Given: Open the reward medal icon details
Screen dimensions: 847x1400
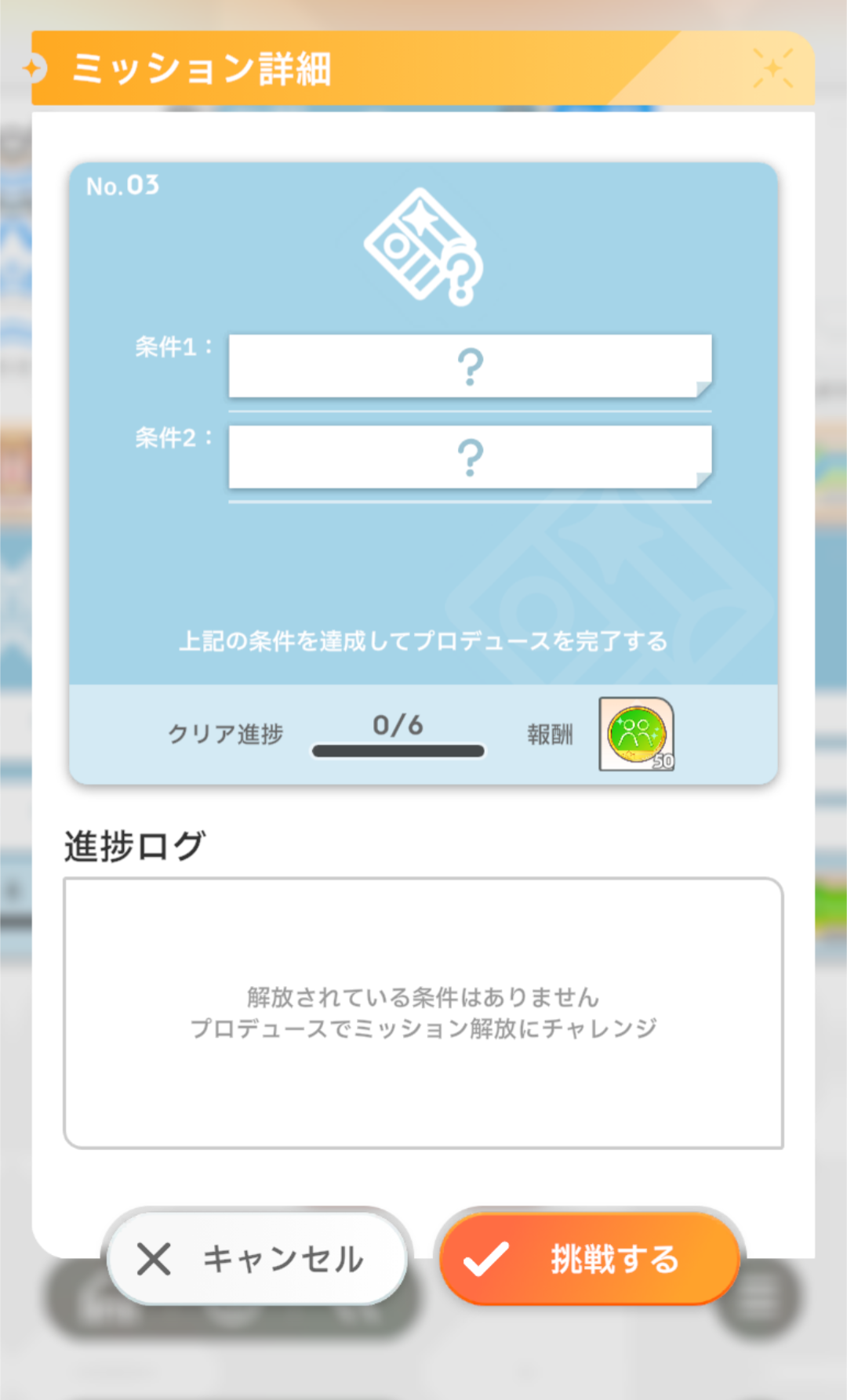Looking at the screenshot, I should tap(637, 734).
